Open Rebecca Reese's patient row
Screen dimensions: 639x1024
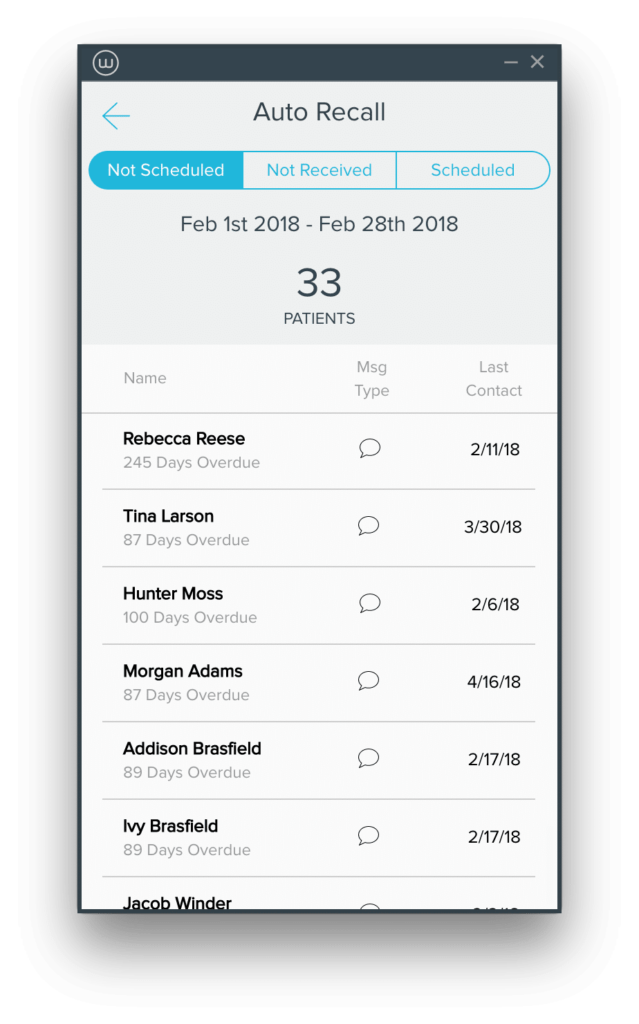coord(319,451)
